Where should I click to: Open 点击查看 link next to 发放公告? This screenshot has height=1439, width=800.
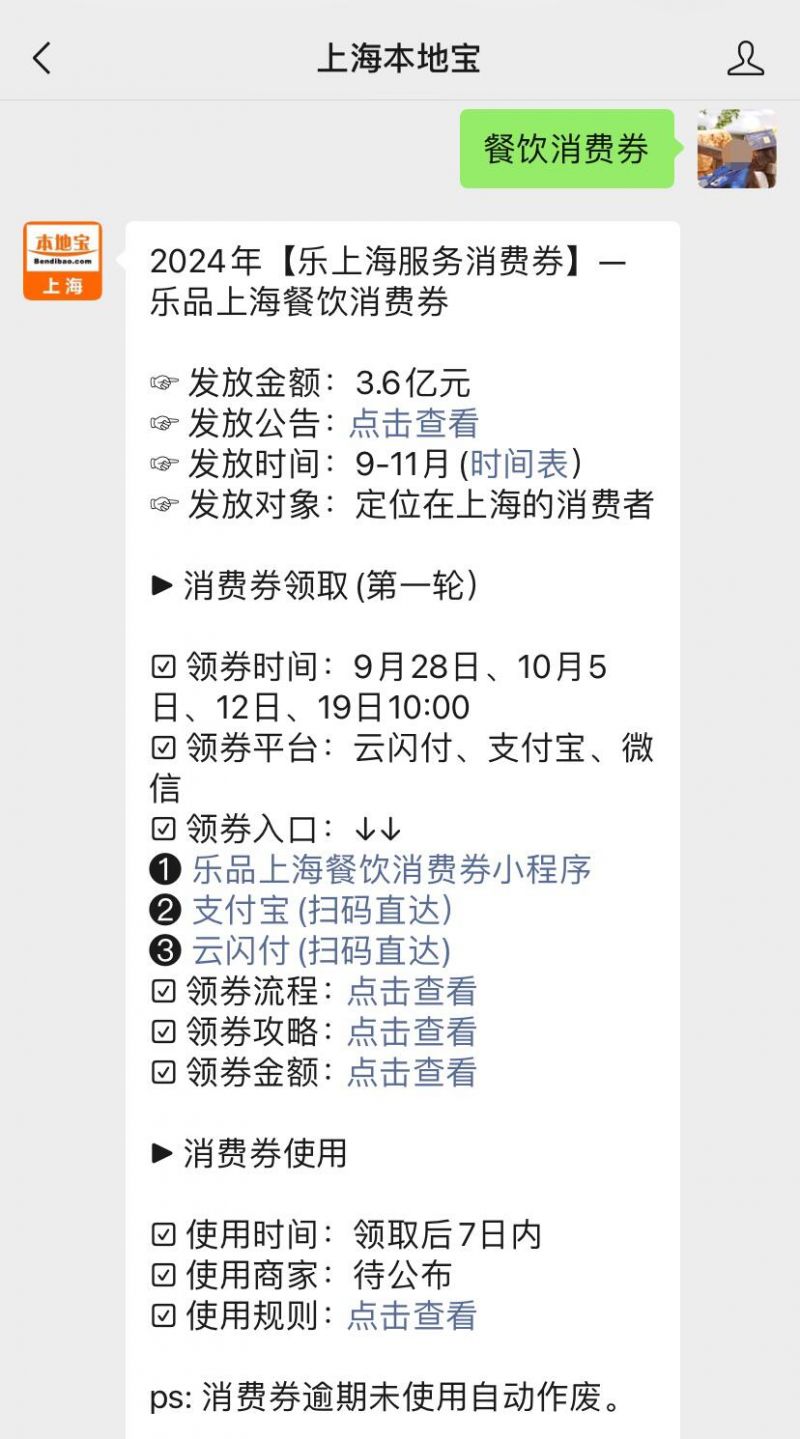click(x=414, y=423)
